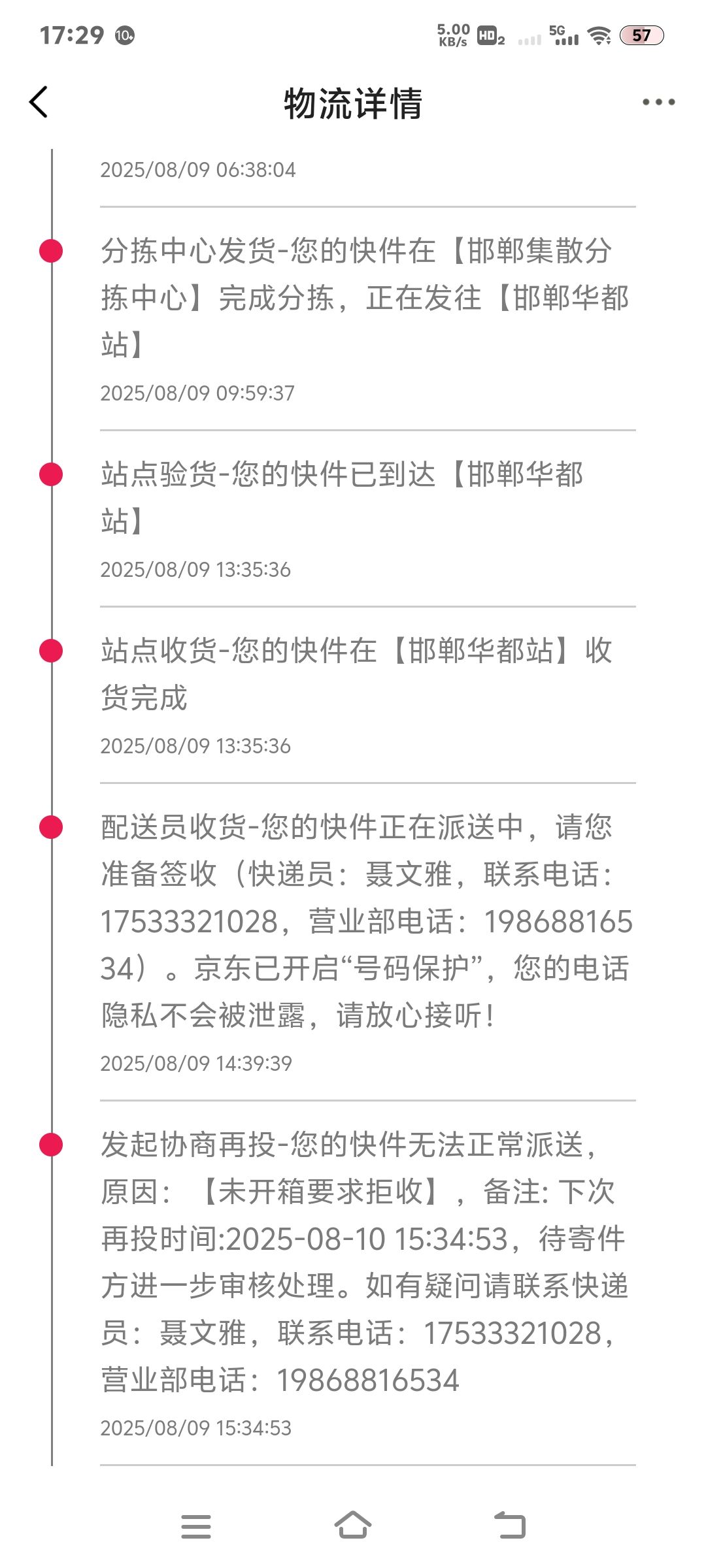The image size is (706, 1568).
Task: Tap the system home button
Action: tap(353, 1526)
